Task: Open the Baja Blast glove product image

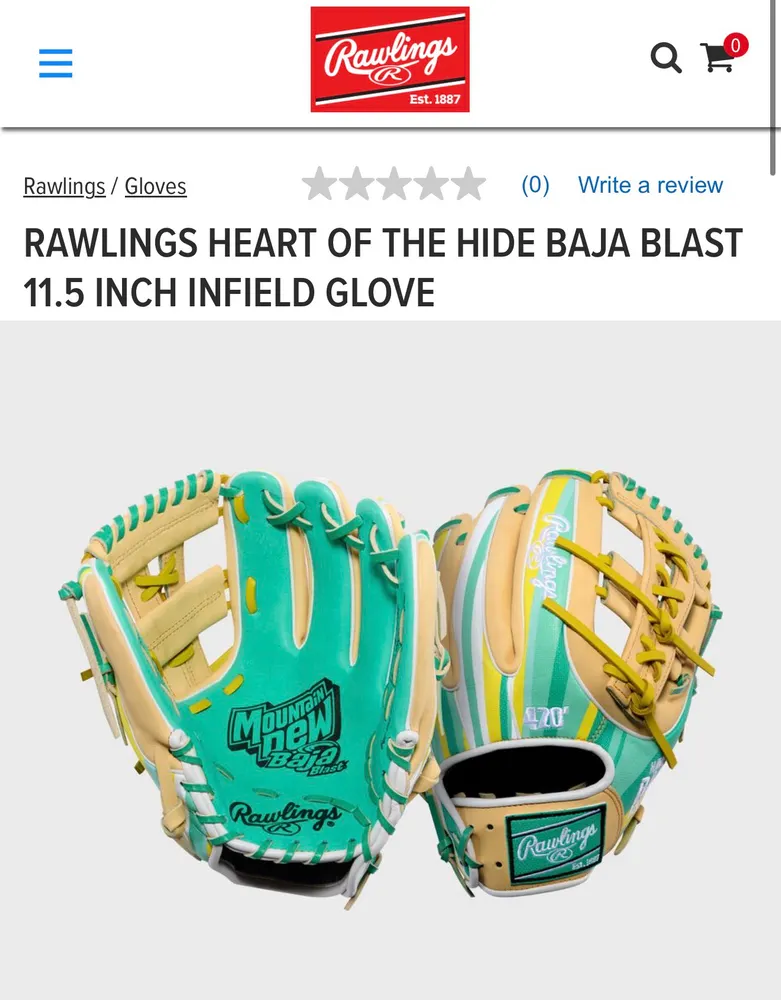Action: click(390, 680)
